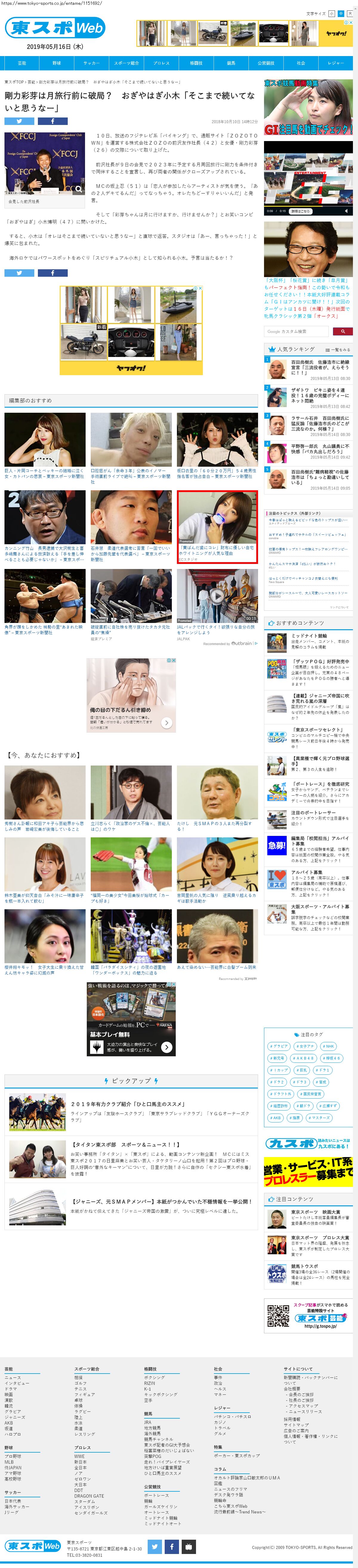Tap the Google カスタム検索 field

pos(296,331)
